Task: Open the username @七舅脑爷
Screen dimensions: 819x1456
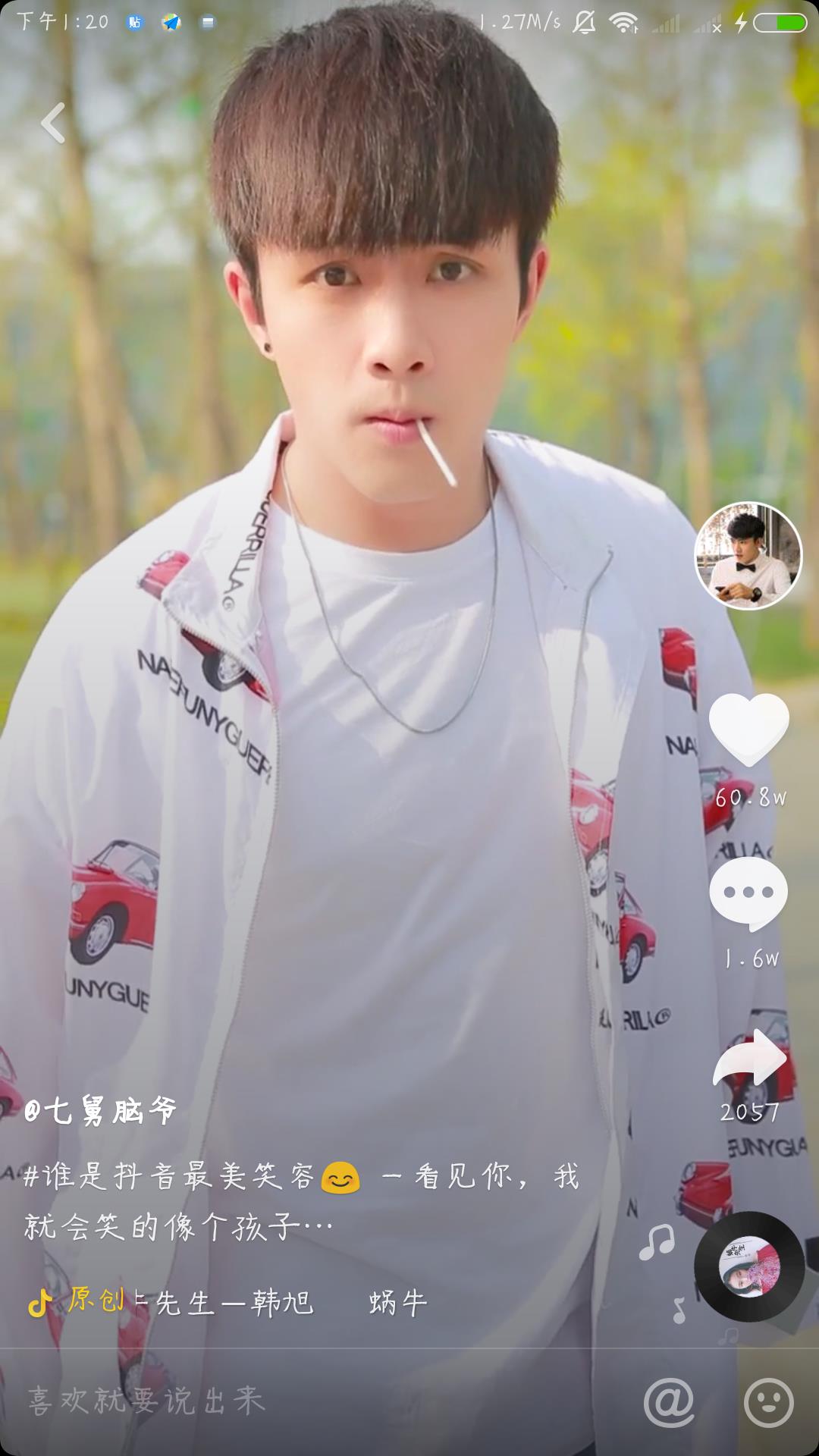Action: [x=101, y=1111]
